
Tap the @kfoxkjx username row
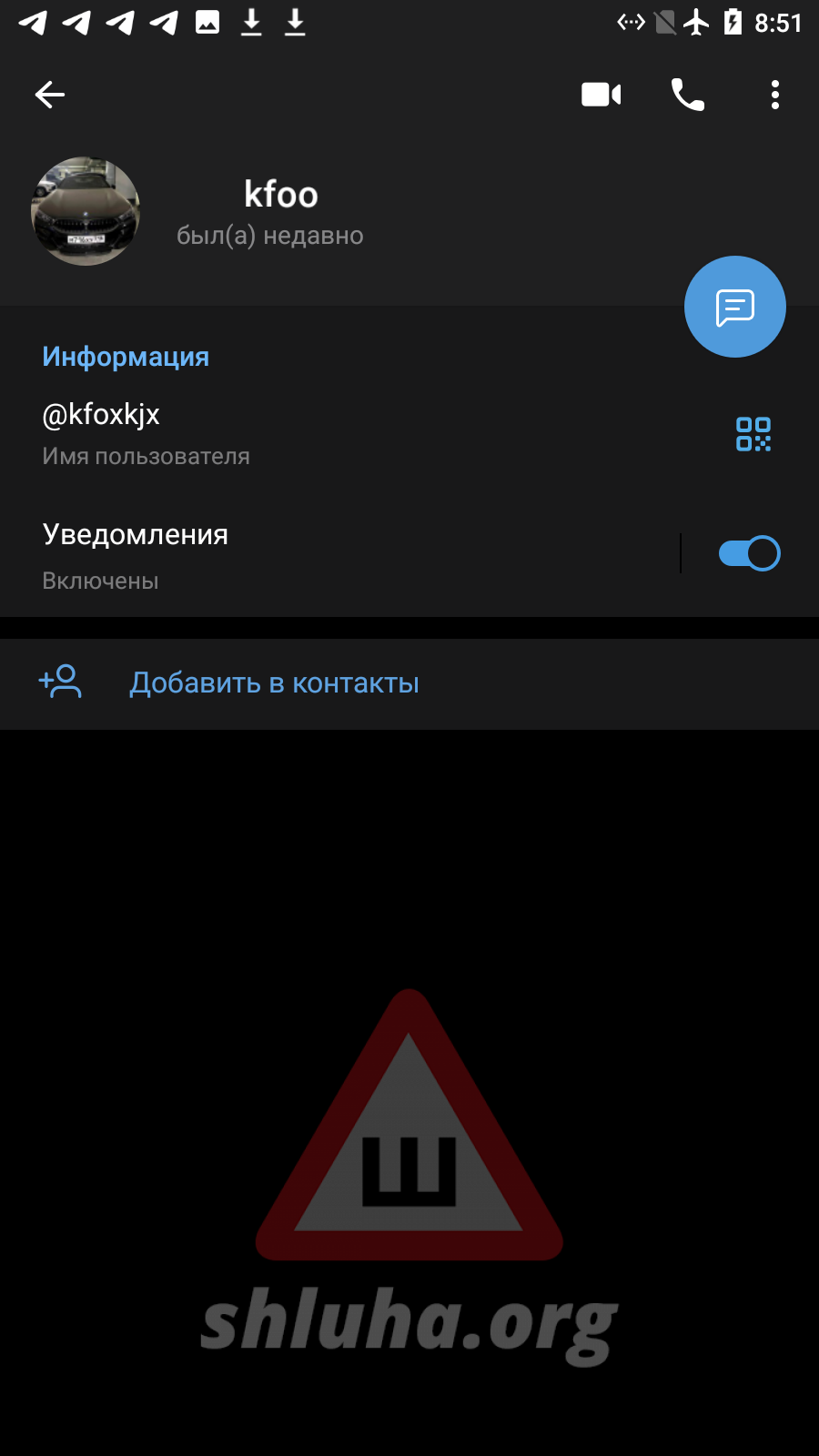pos(273,433)
